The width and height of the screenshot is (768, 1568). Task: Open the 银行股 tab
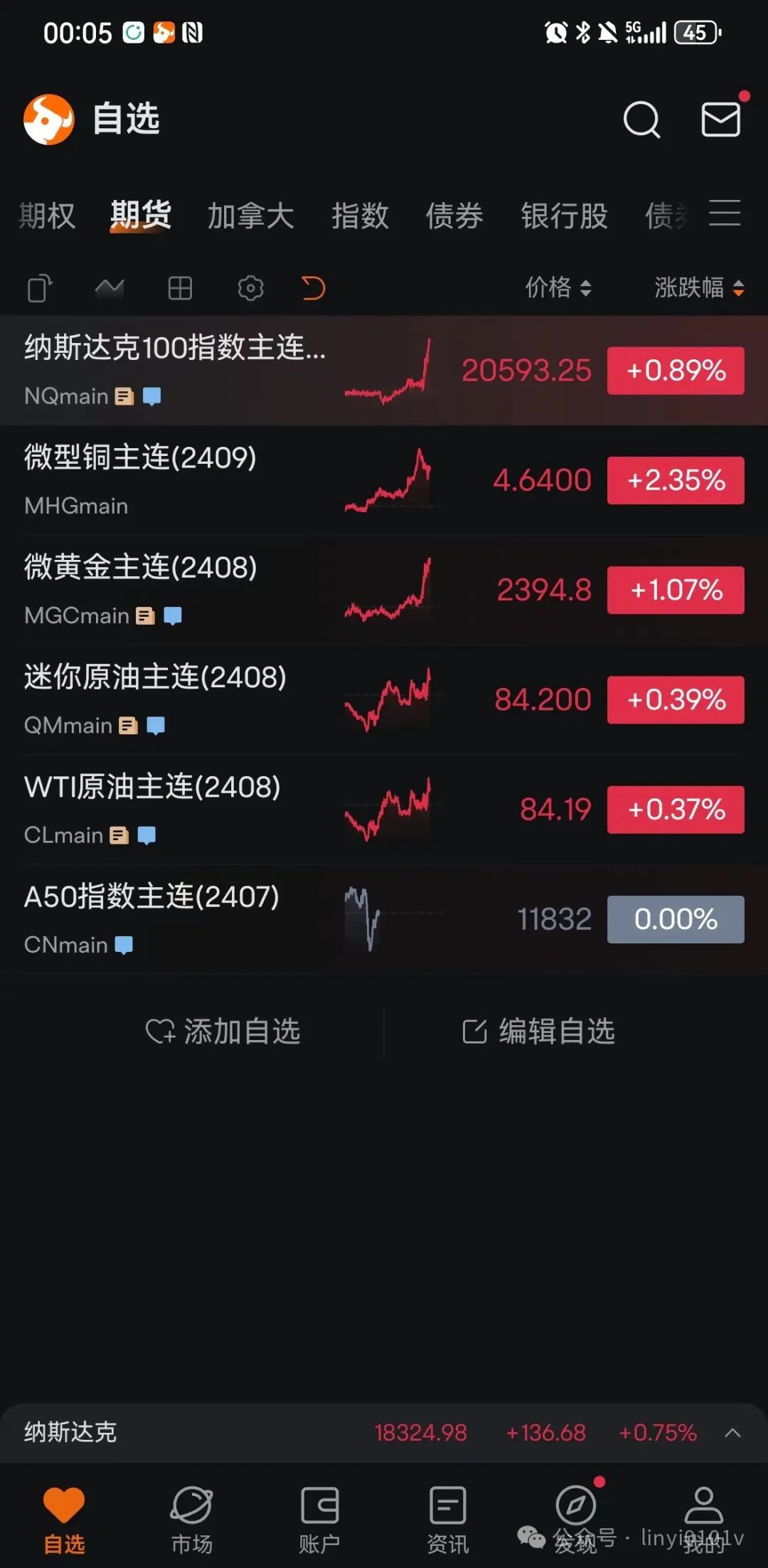(x=564, y=216)
